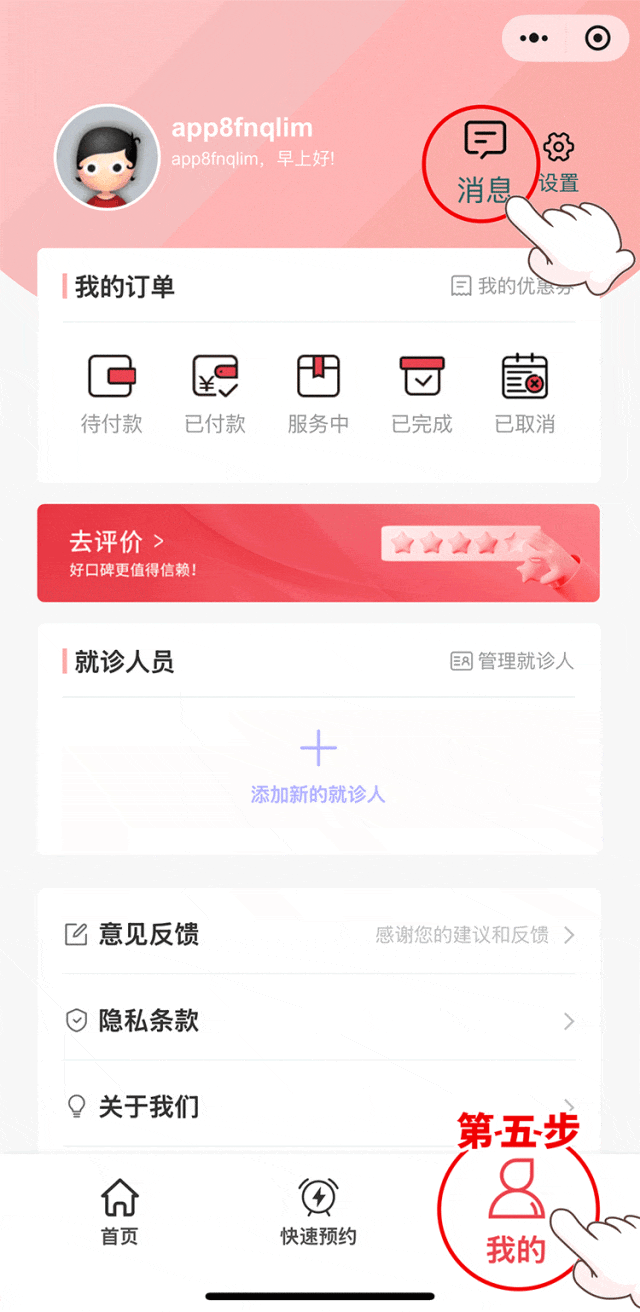The image size is (640, 1312).
Task: Open the 去评价 review banner
Action: tap(318, 553)
